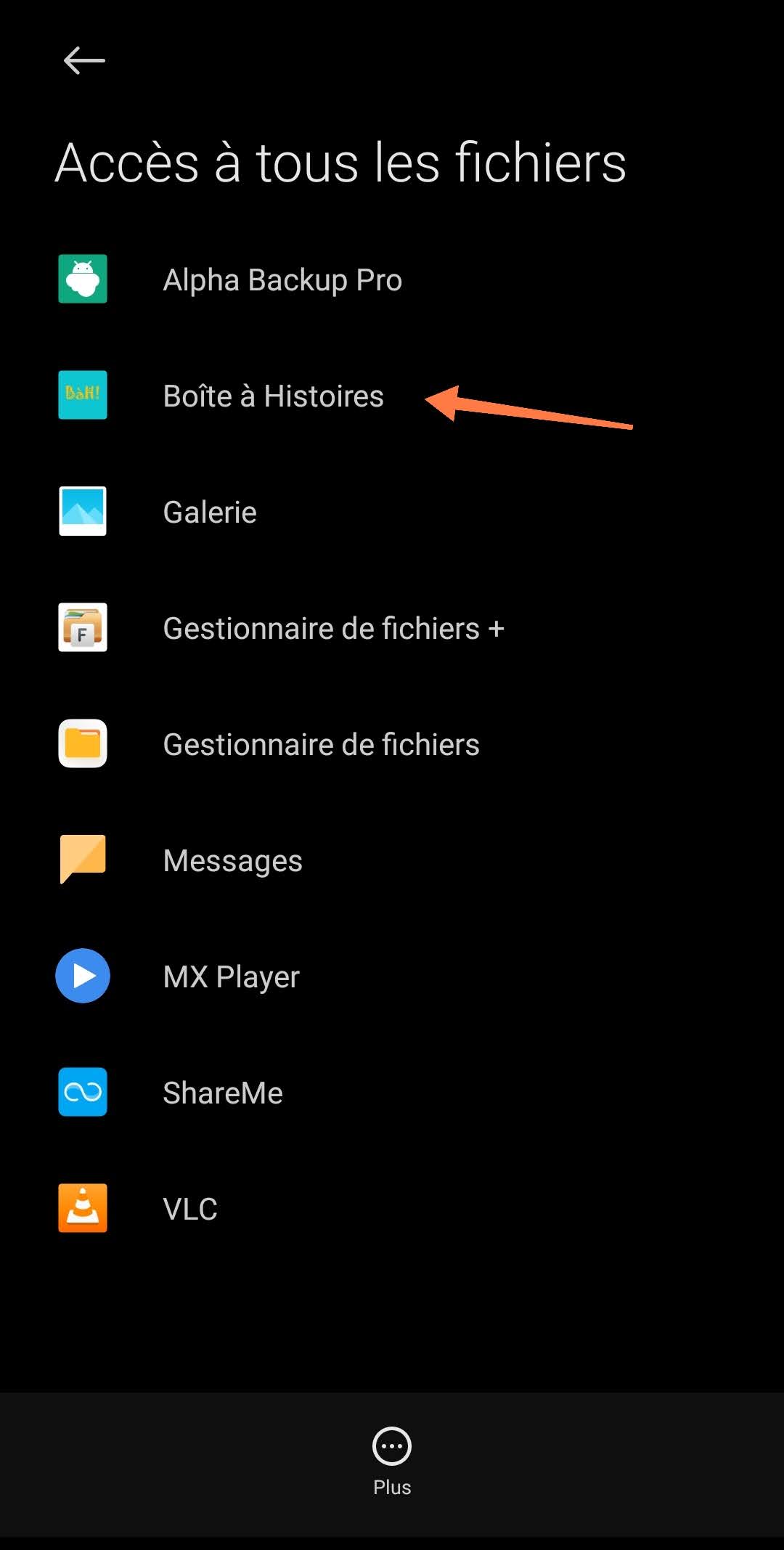Open Alpha Backup Pro file access

[x=392, y=280]
